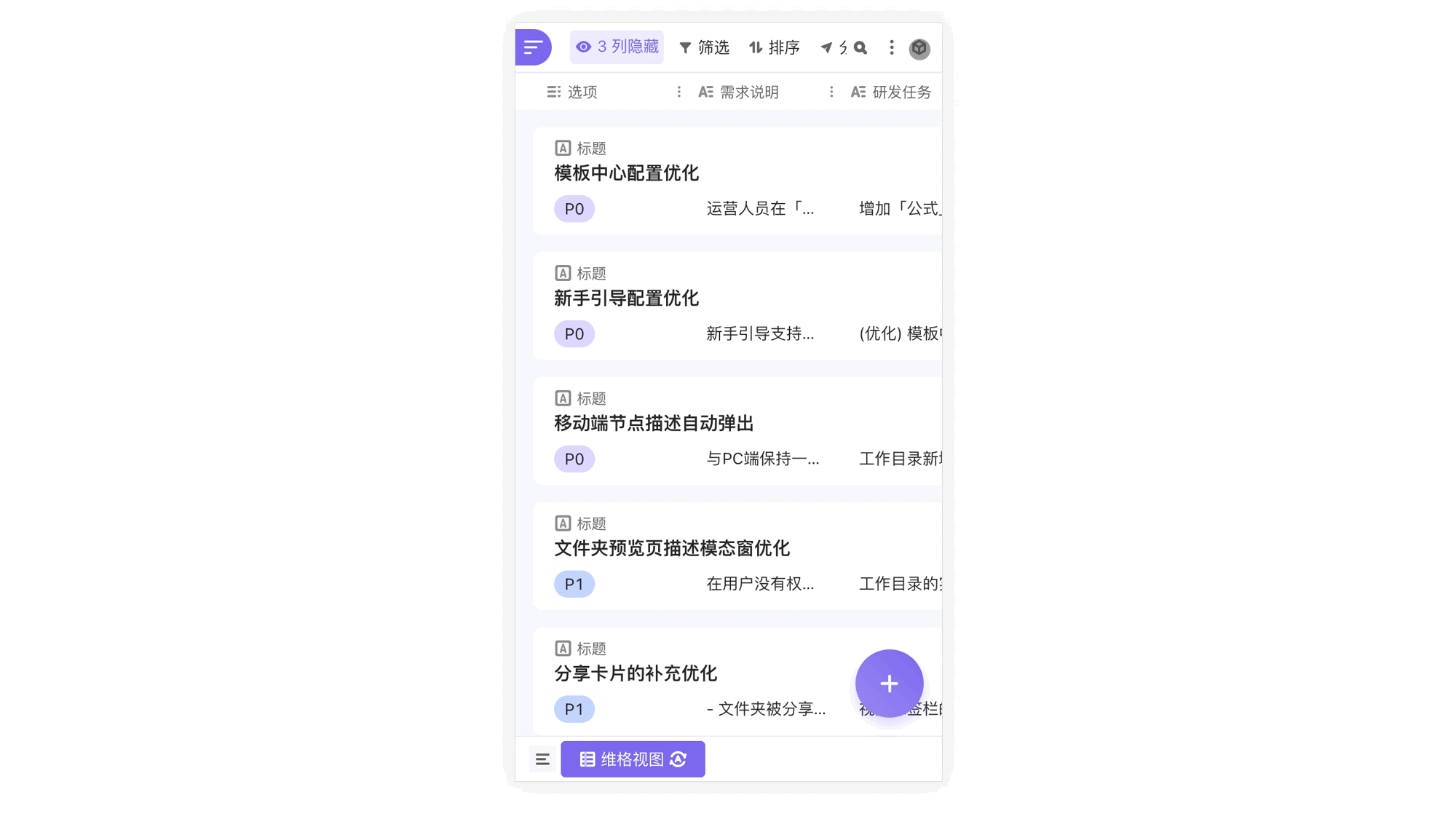The width and height of the screenshot is (1456, 819).
Task: Tap the round avatar icon
Action: pyautogui.click(x=919, y=49)
